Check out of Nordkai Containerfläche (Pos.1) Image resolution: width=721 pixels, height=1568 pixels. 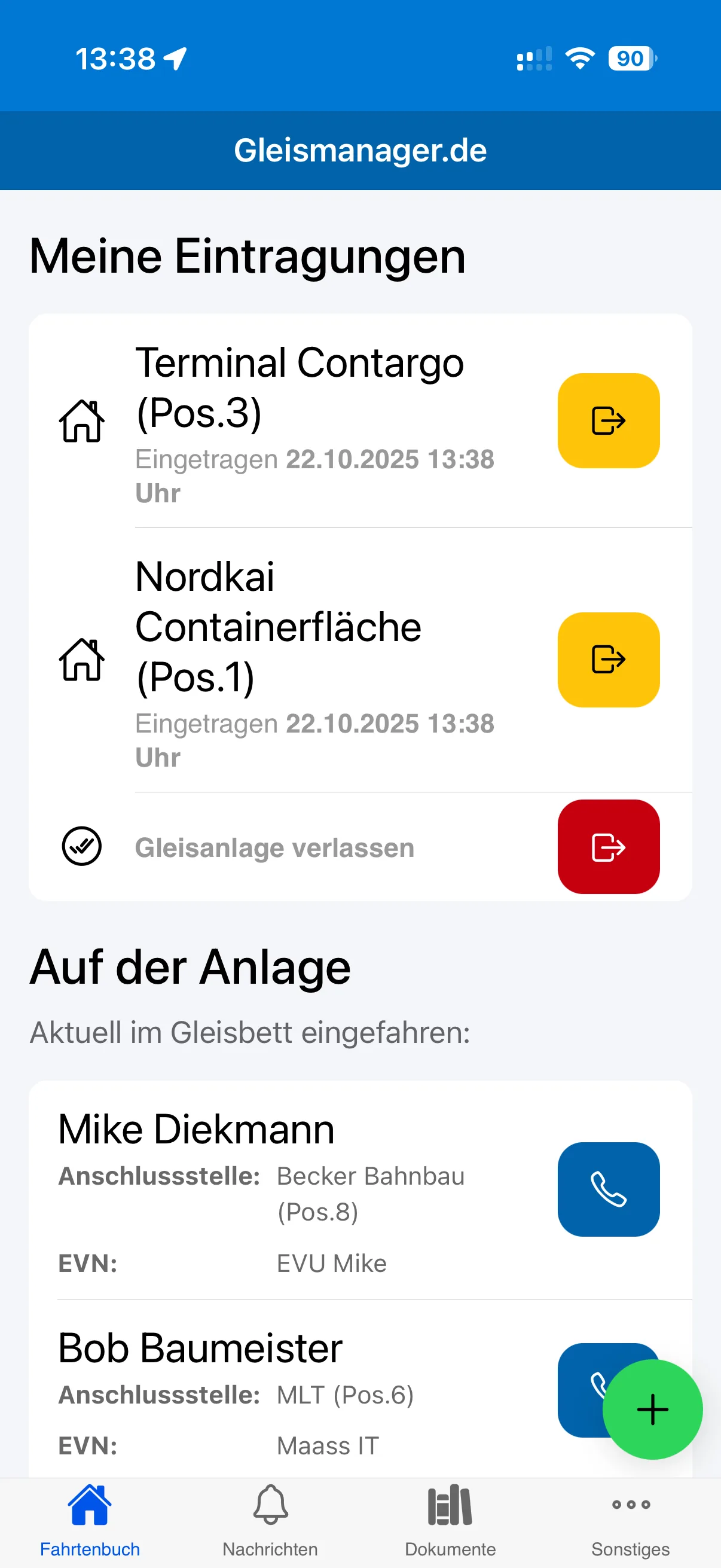[x=608, y=659]
